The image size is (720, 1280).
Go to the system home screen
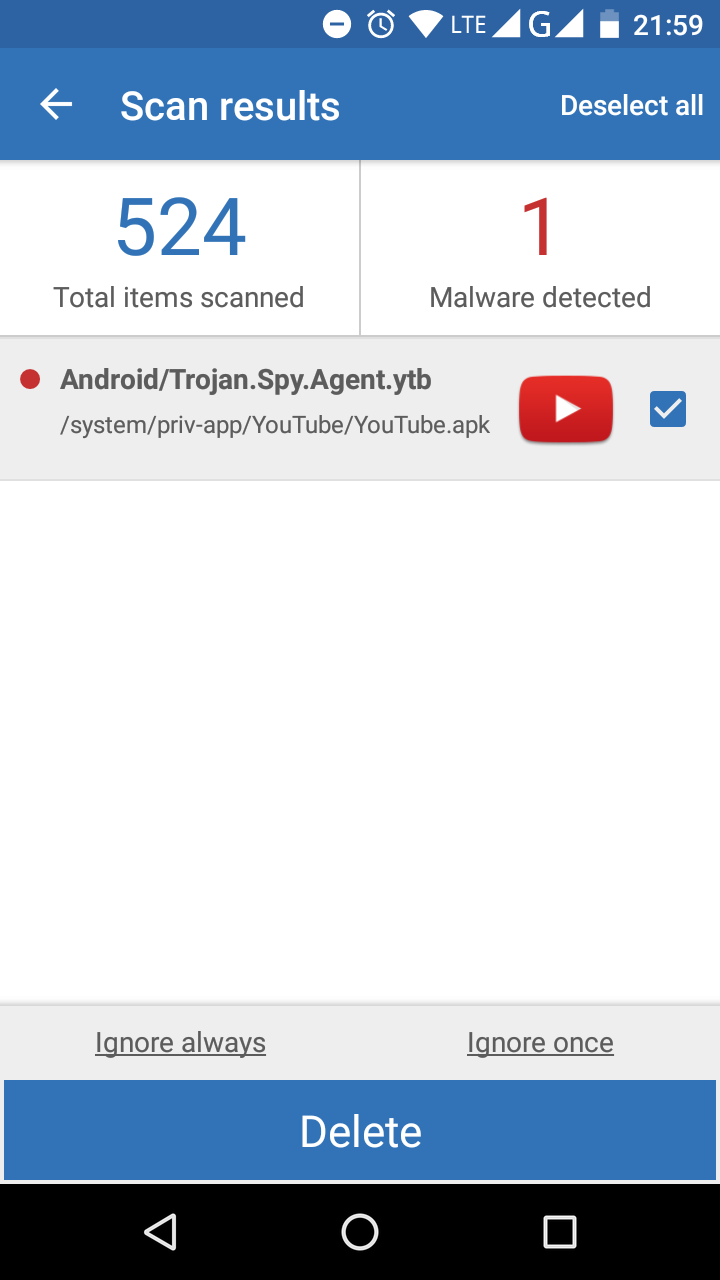360,1232
